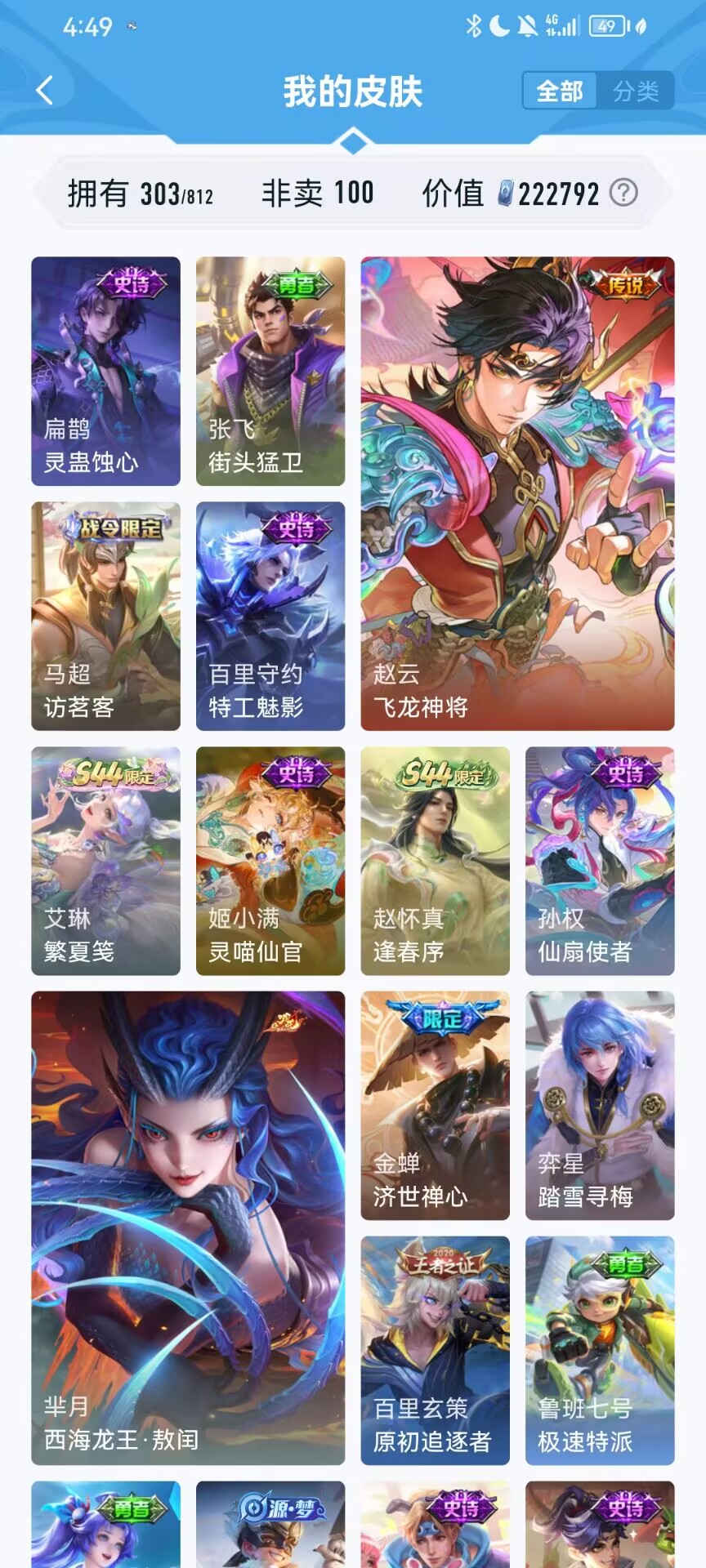706x1568 pixels.
Task: View 金蝉 济世禅心 skin
Action: coord(435,1106)
